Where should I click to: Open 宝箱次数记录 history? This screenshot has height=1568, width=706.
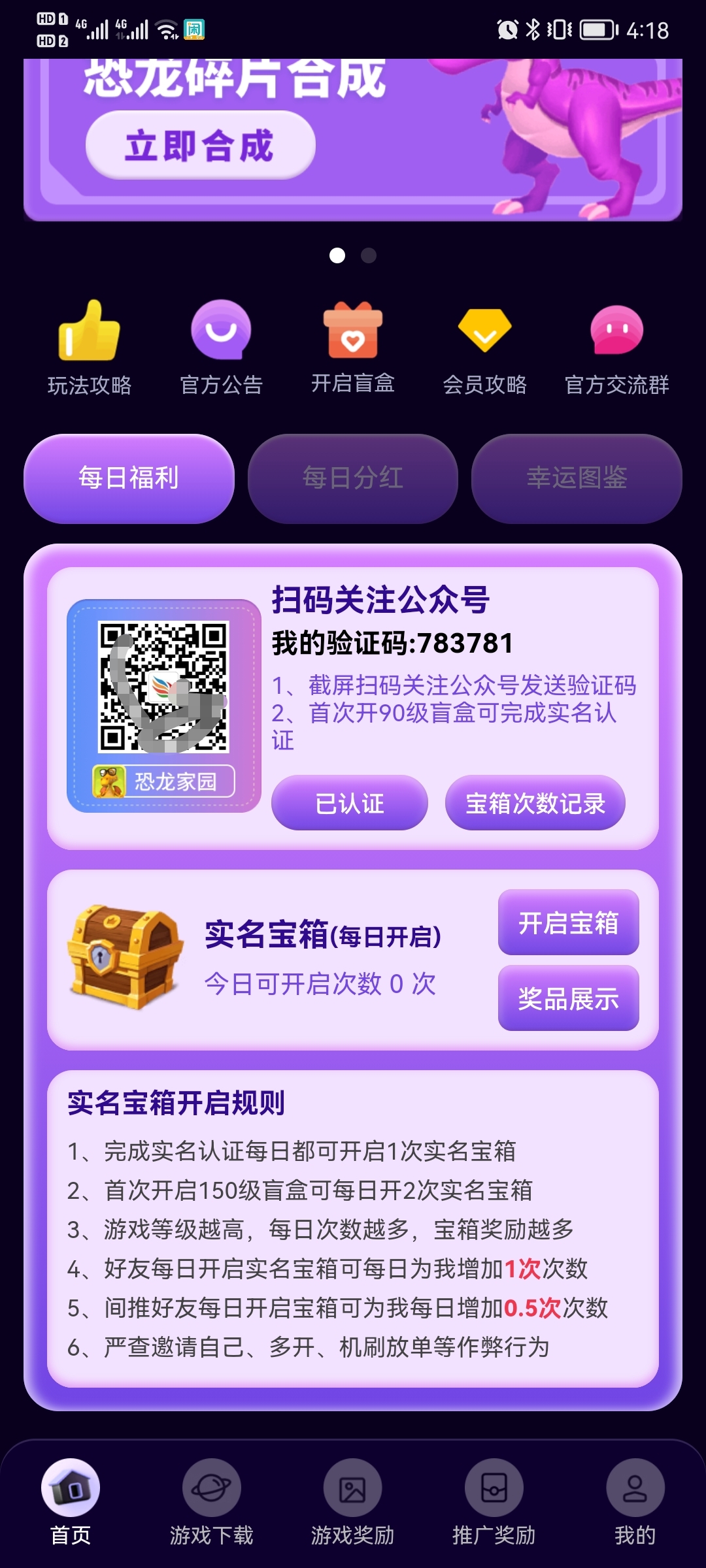pos(535,803)
